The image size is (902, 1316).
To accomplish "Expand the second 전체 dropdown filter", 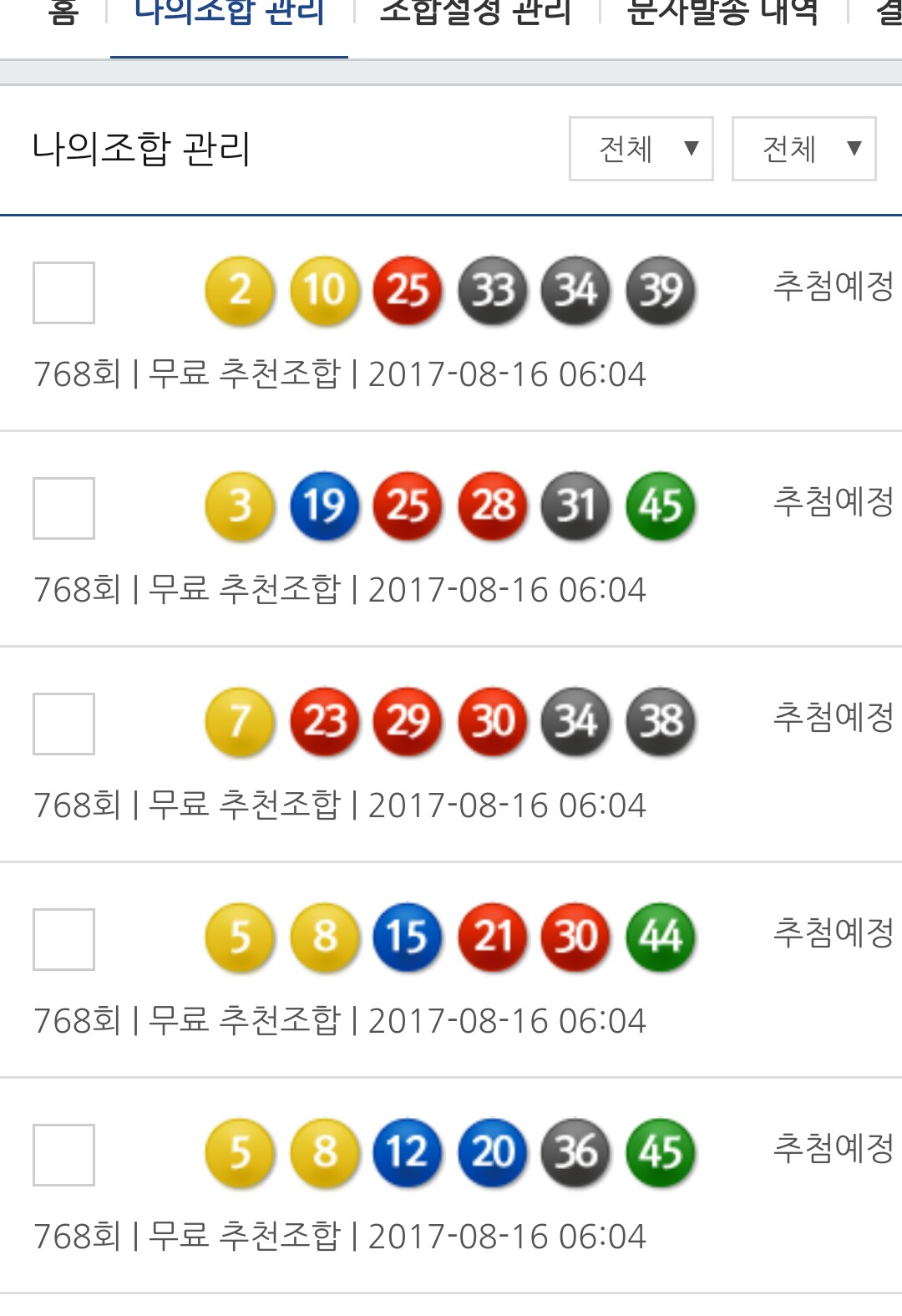I will (803, 149).
